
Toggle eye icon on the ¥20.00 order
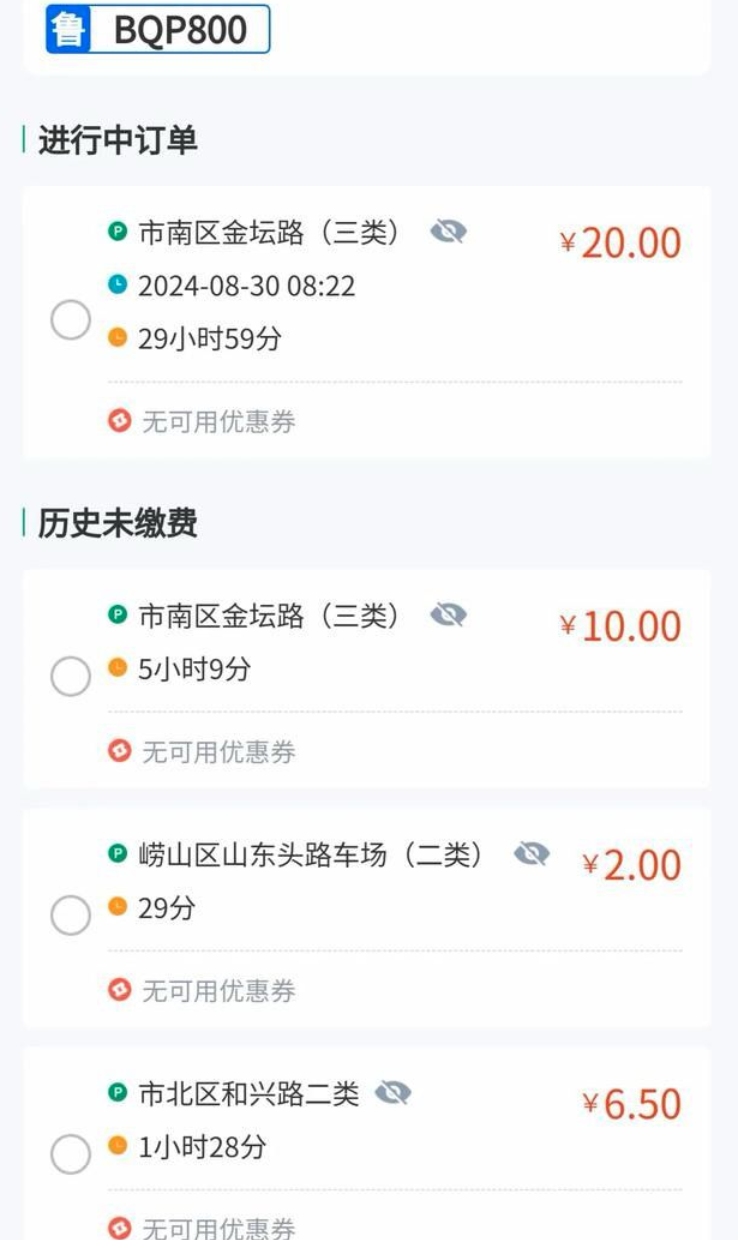tap(449, 232)
